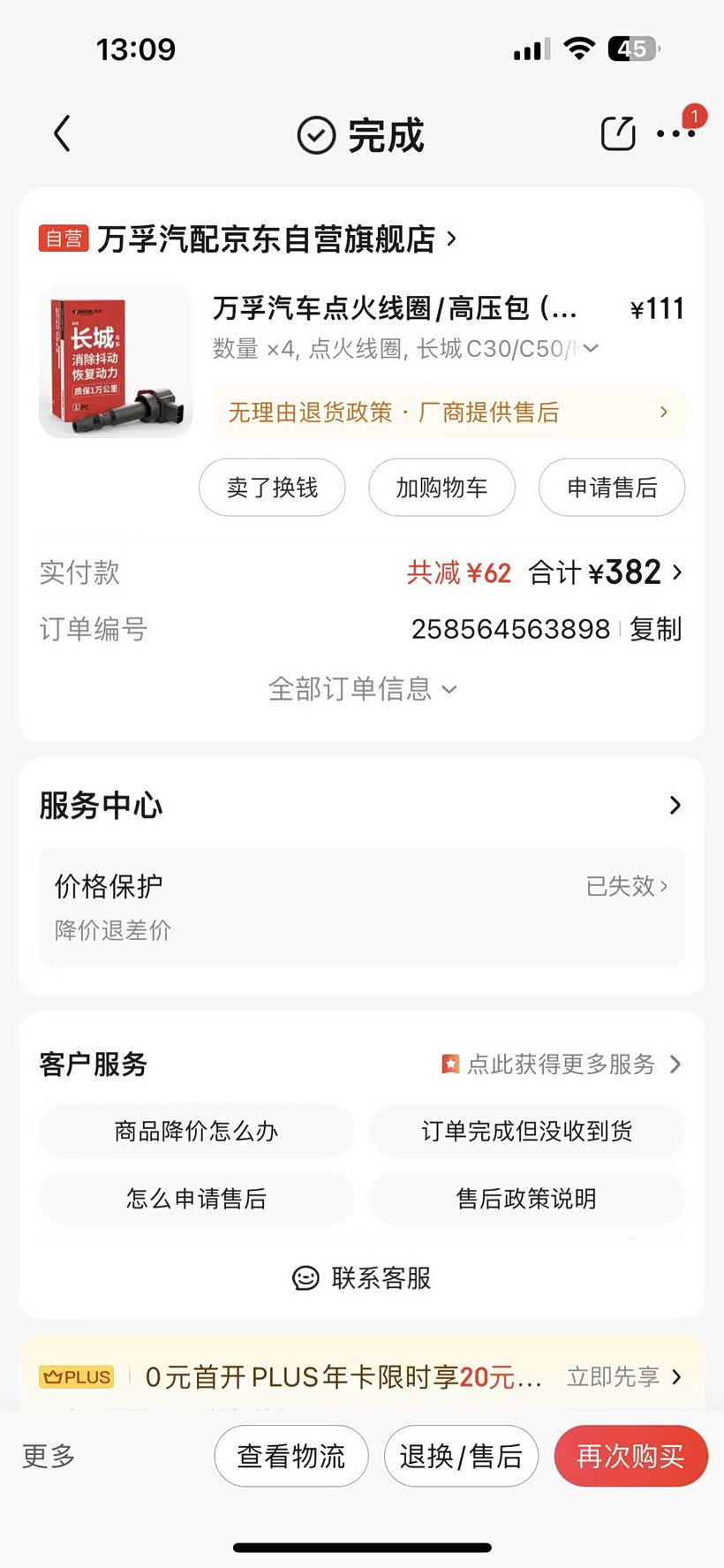Open the ignition coil product image

[116, 361]
